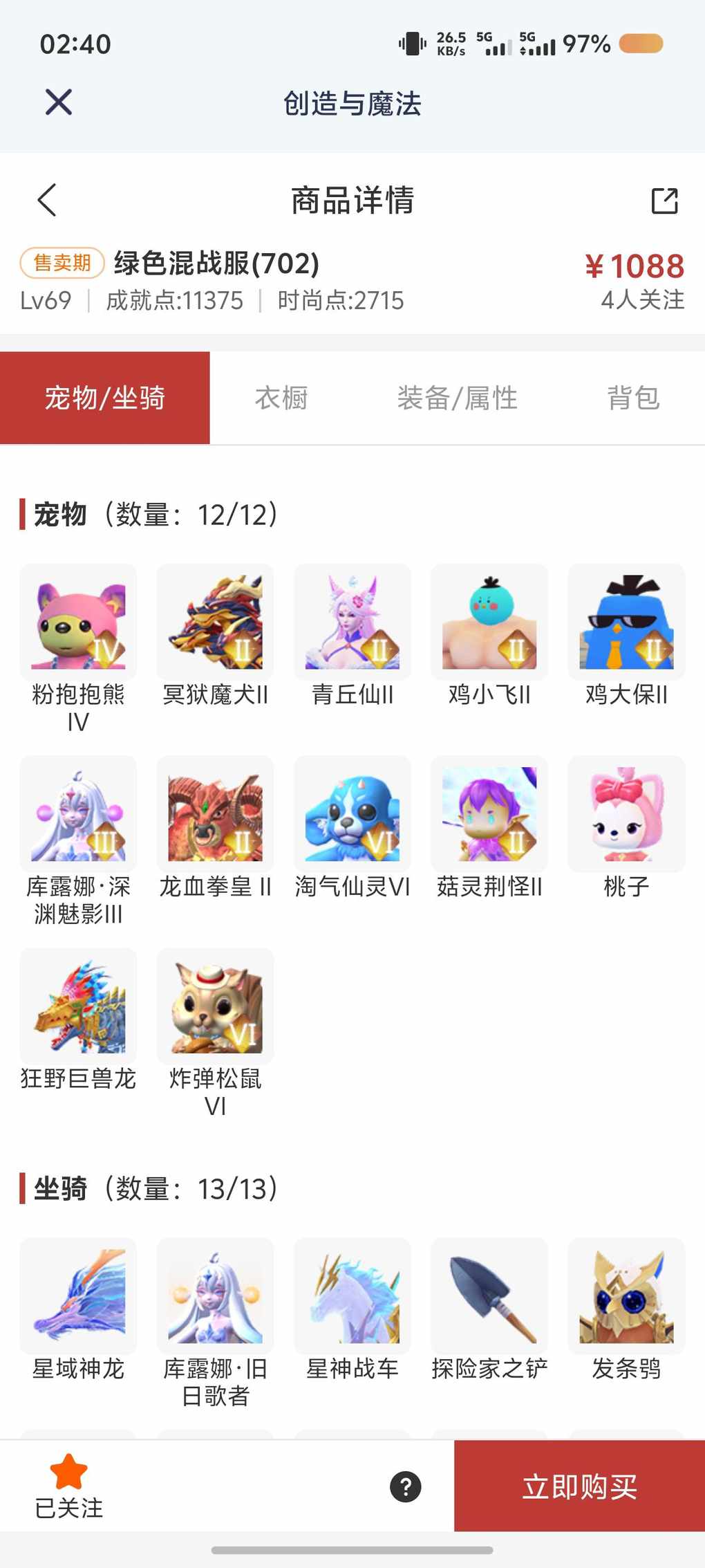Open the 探险家之铲 mount tile
The height and width of the screenshot is (1568, 705).
[489, 1296]
